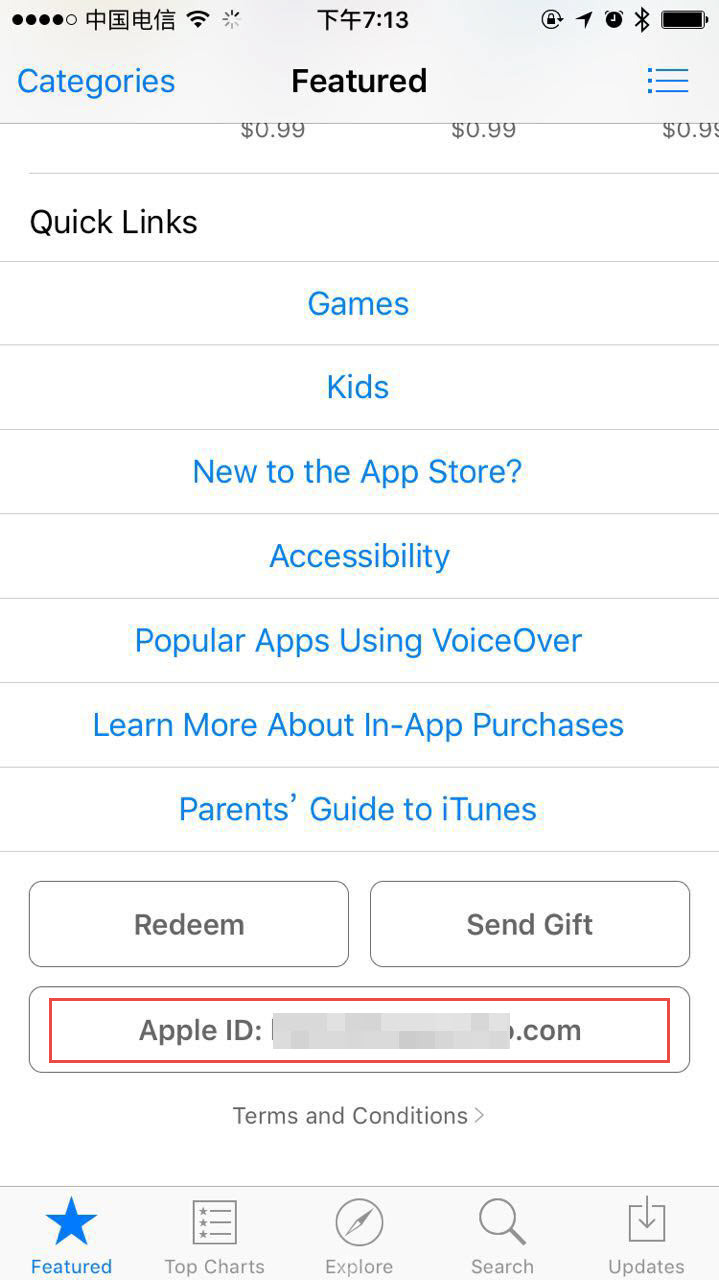Open New to the App Store?
The width and height of the screenshot is (719, 1280).
(358, 472)
